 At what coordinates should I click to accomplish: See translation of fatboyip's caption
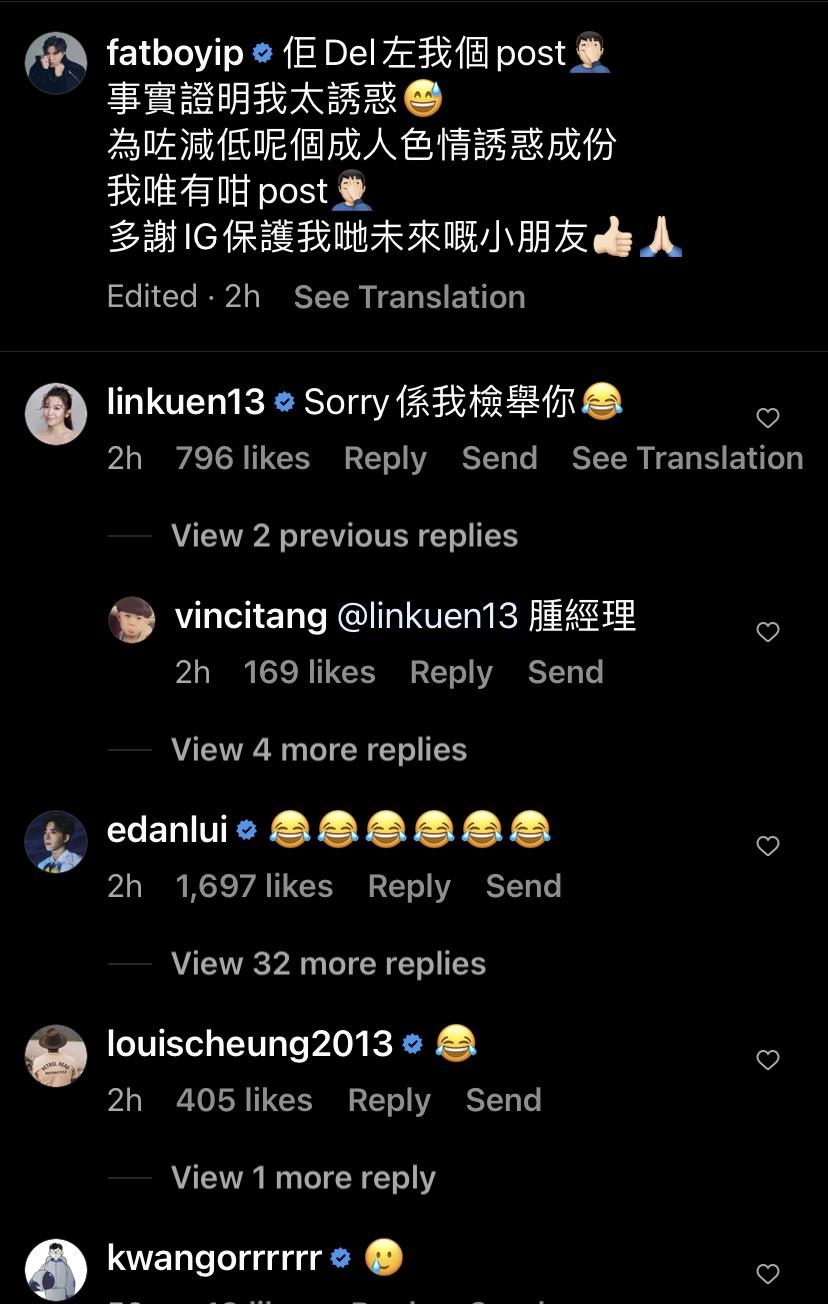409,297
